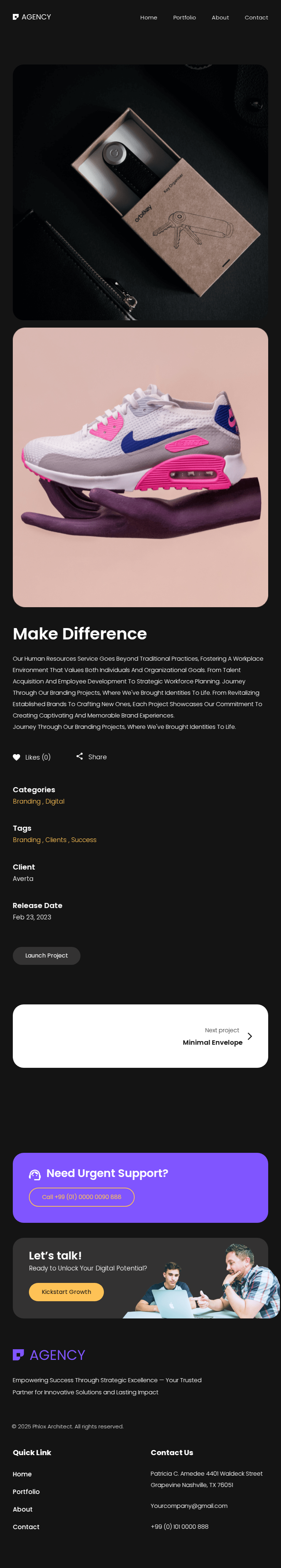Open Contact under Quick Link

tap(26, 1527)
